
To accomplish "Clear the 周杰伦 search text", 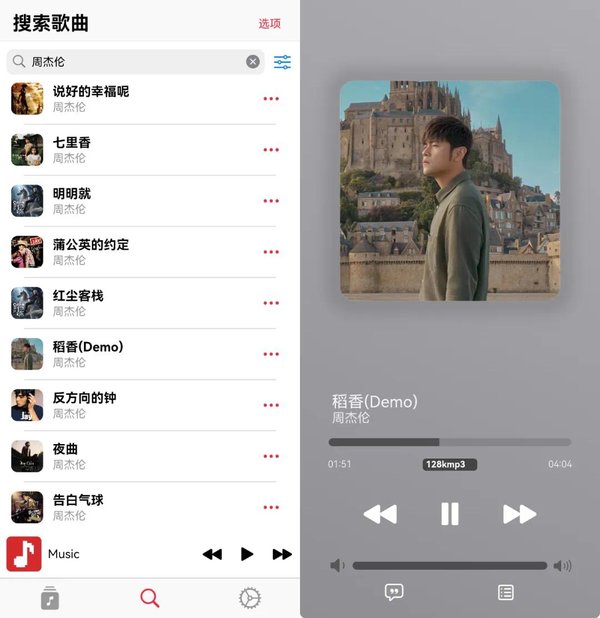I will [253, 62].
